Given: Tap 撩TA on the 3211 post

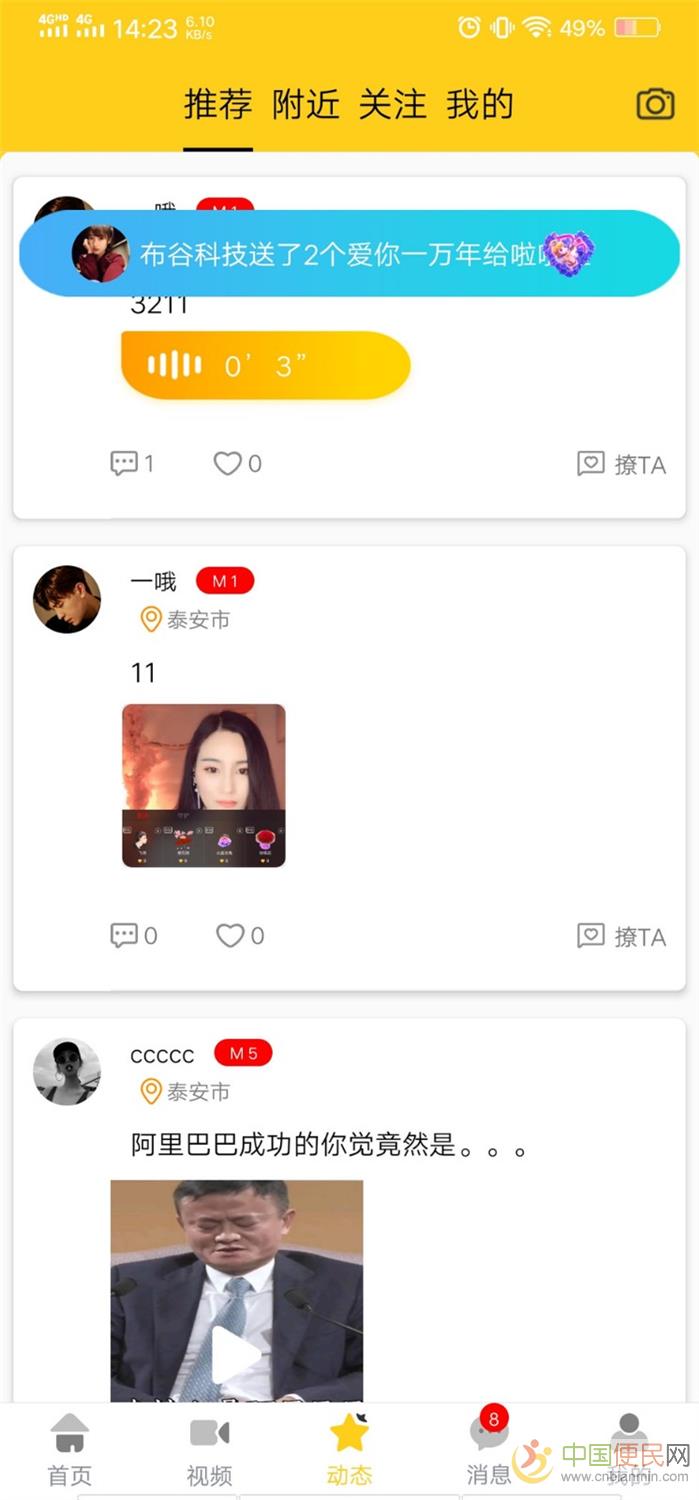Looking at the screenshot, I should (x=621, y=464).
